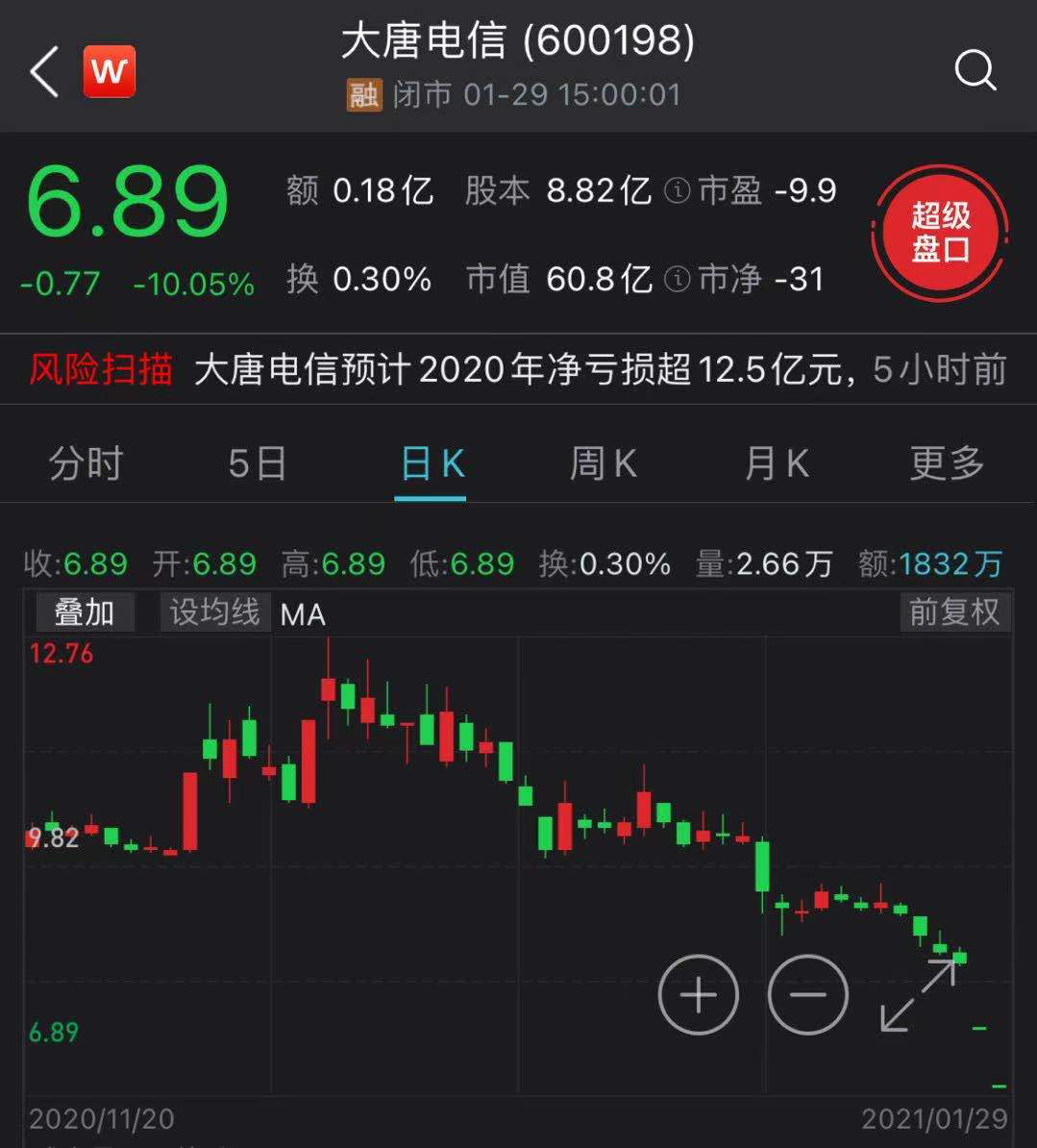Screen dimensions: 1037x1148
Task: Switch to the 分时 intraday tab
Action: pyautogui.click(x=85, y=462)
